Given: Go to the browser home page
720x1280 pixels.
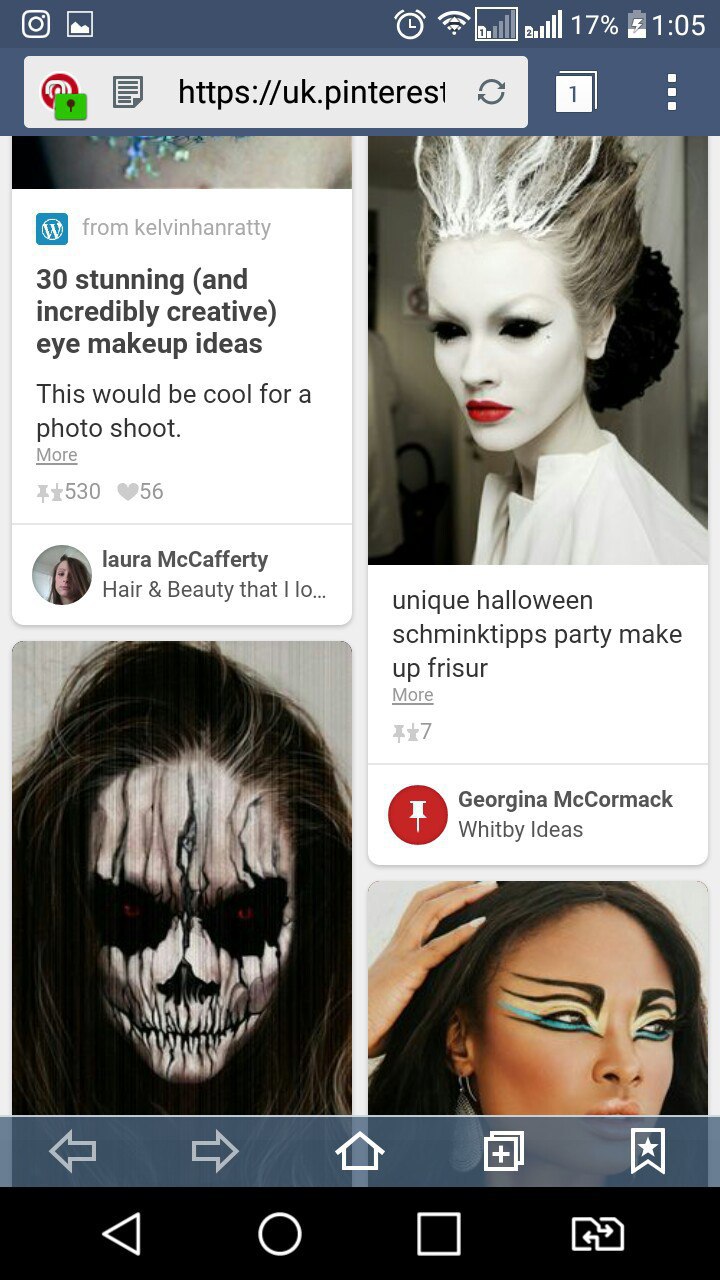Looking at the screenshot, I should click(360, 1152).
